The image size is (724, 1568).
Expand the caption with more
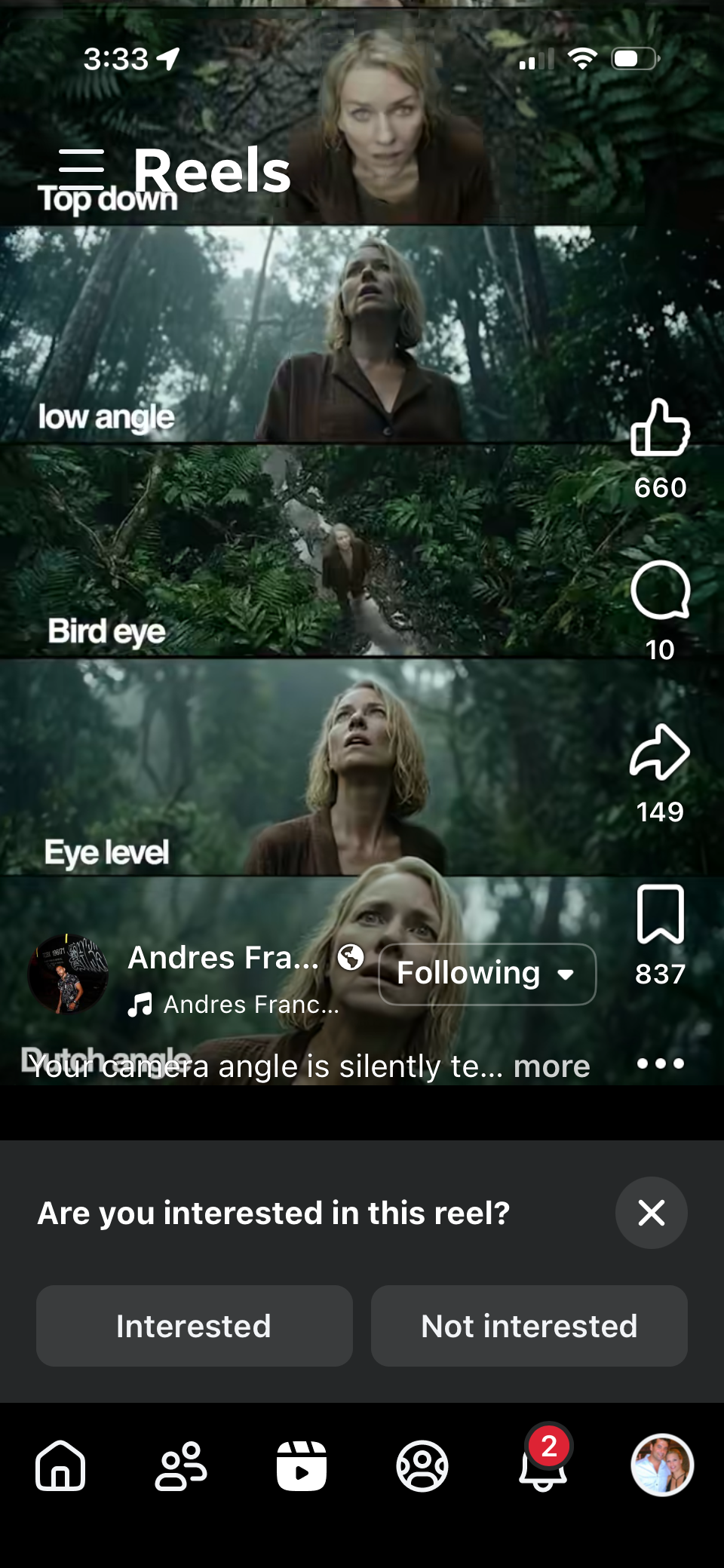tap(552, 1066)
